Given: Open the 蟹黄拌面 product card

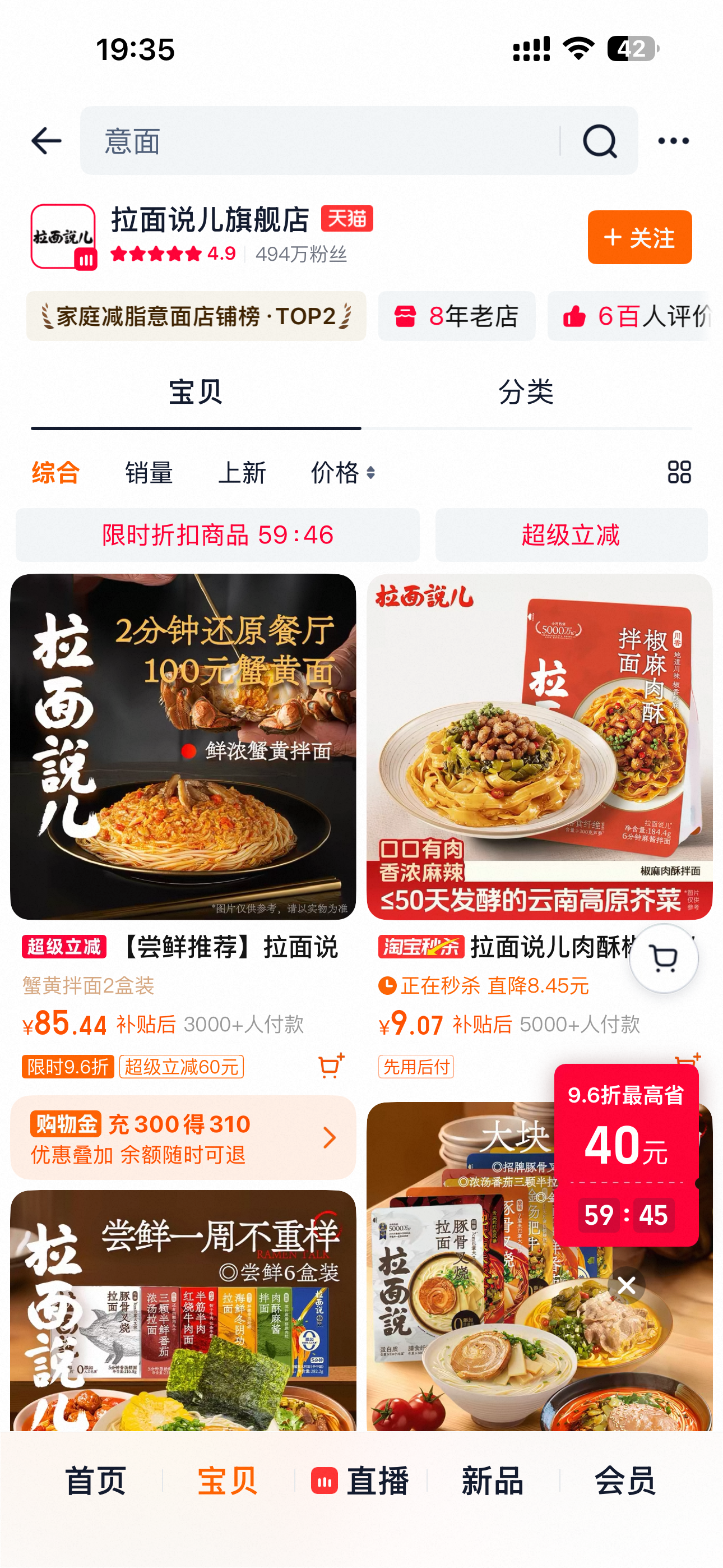Looking at the screenshot, I should pyautogui.click(x=183, y=747).
